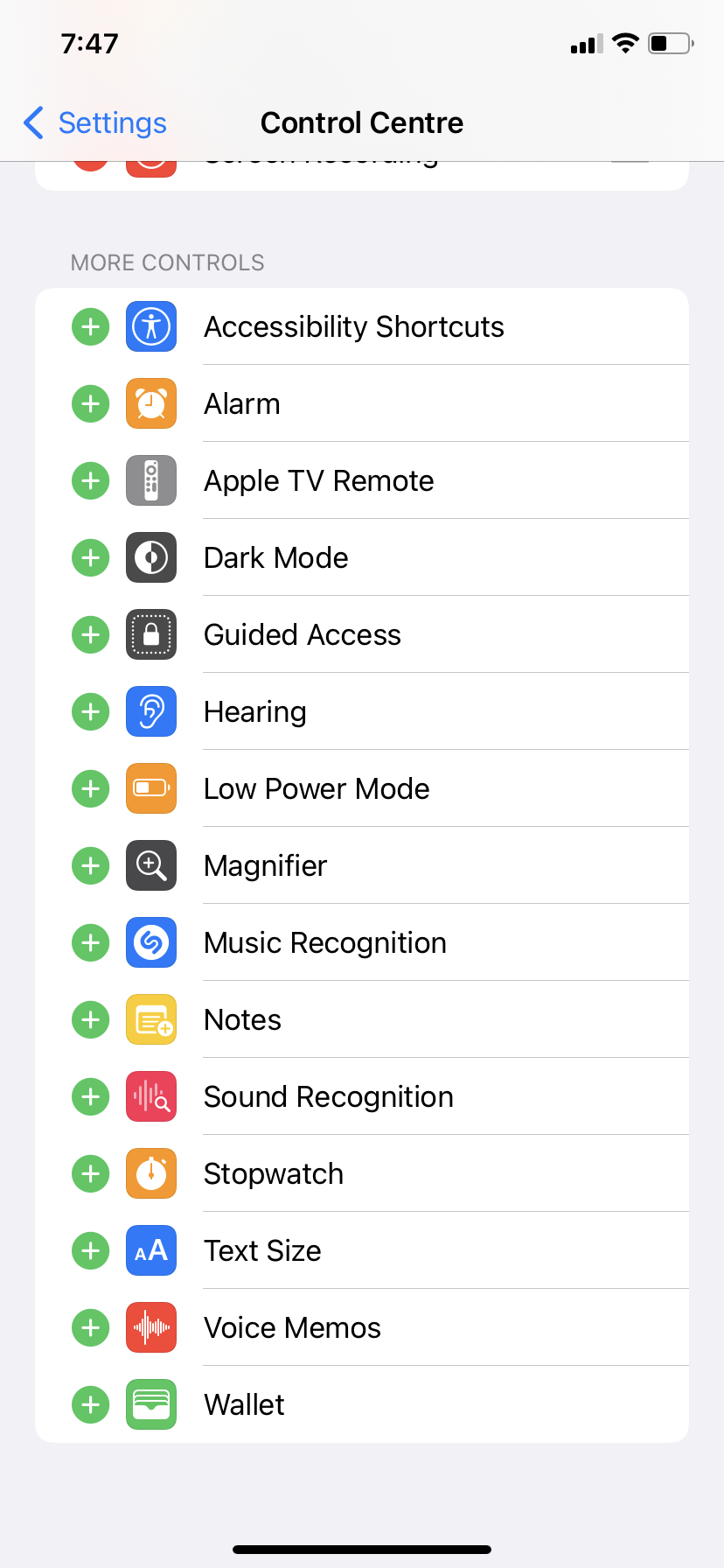Add the Music Recognition control
Screen dimensions: 724x1568
90,943
